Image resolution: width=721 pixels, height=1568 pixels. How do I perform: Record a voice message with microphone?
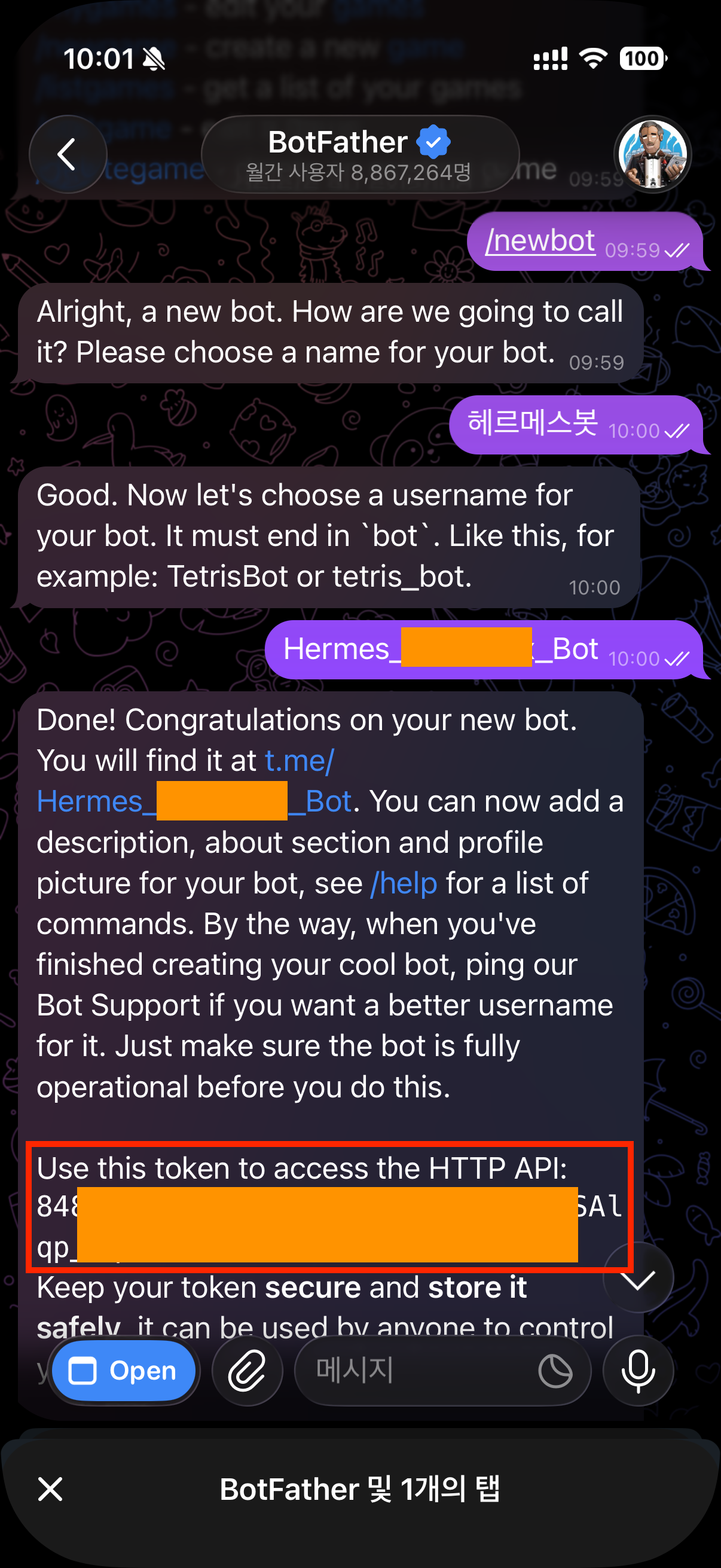click(x=638, y=1371)
